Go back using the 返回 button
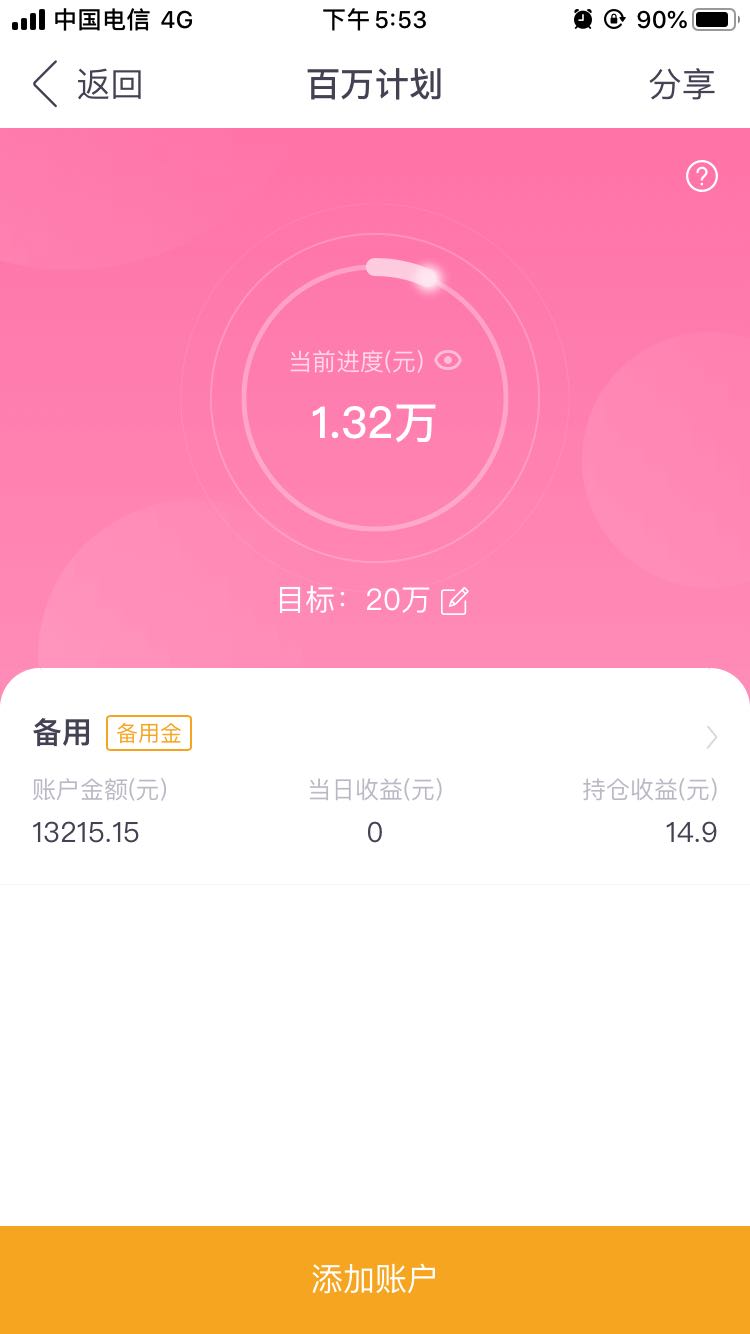This screenshot has height=1334, width=750. pyautogui.click(x=87, y=84)
